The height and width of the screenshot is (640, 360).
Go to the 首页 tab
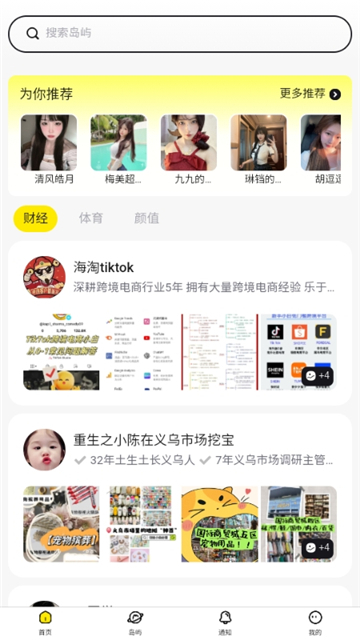coord(45,623)
